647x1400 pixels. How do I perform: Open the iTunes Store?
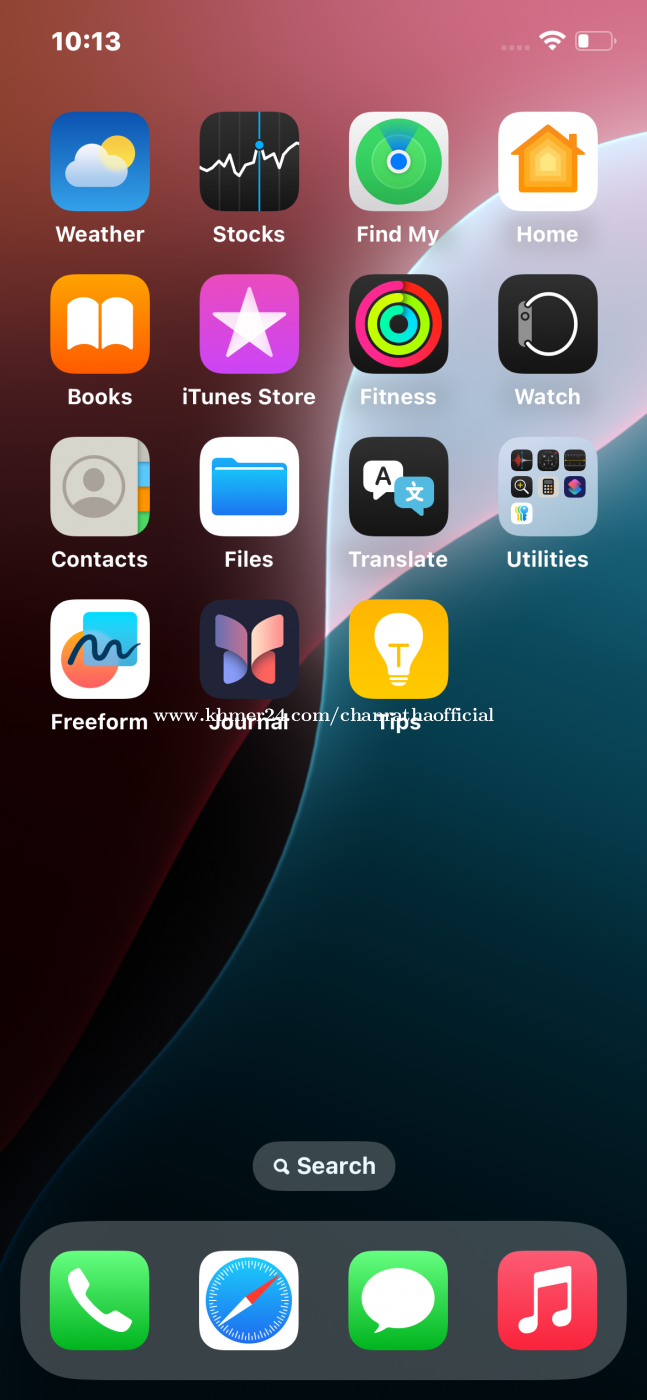click(249, 324)
